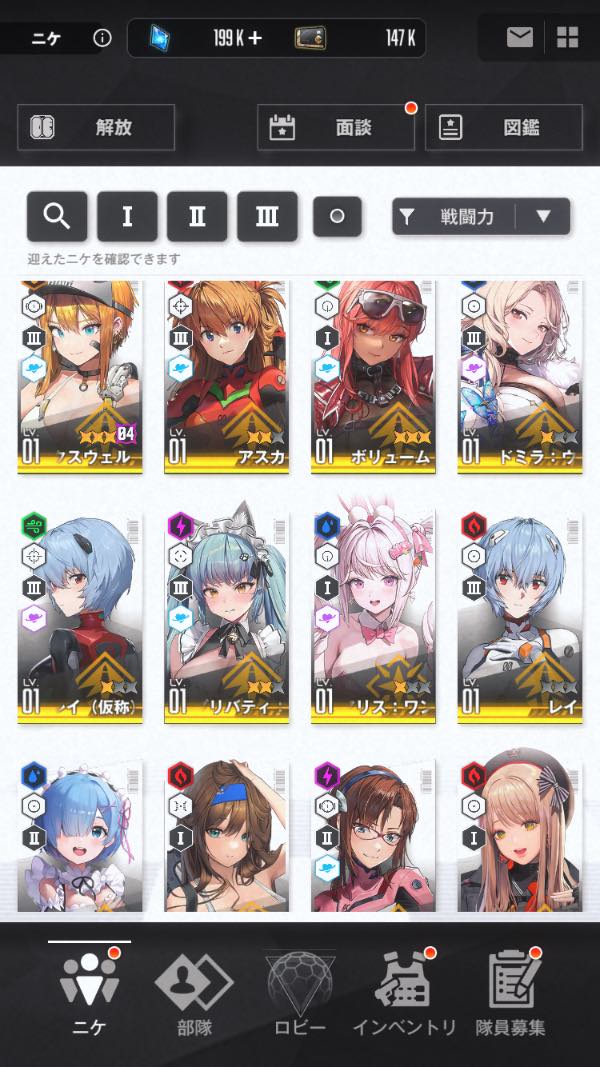Open the mail inbox icon
Image resolution: width=600 pixels, height=1067 pixels.
coord(520,37)
